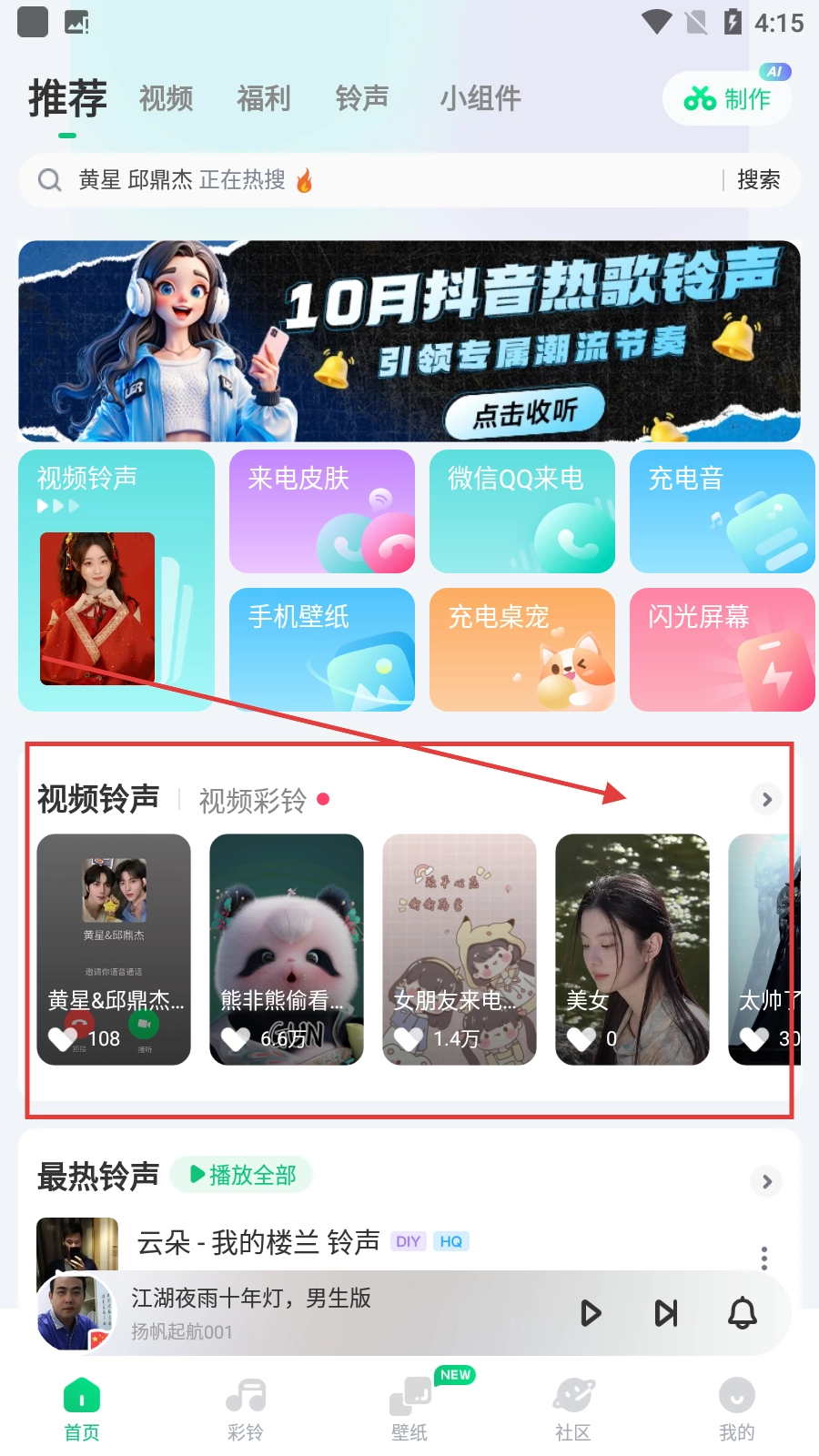The image size is (819, 1456).
Task: Open the 微信QQ来电 tile
Action: pos(521,511)
